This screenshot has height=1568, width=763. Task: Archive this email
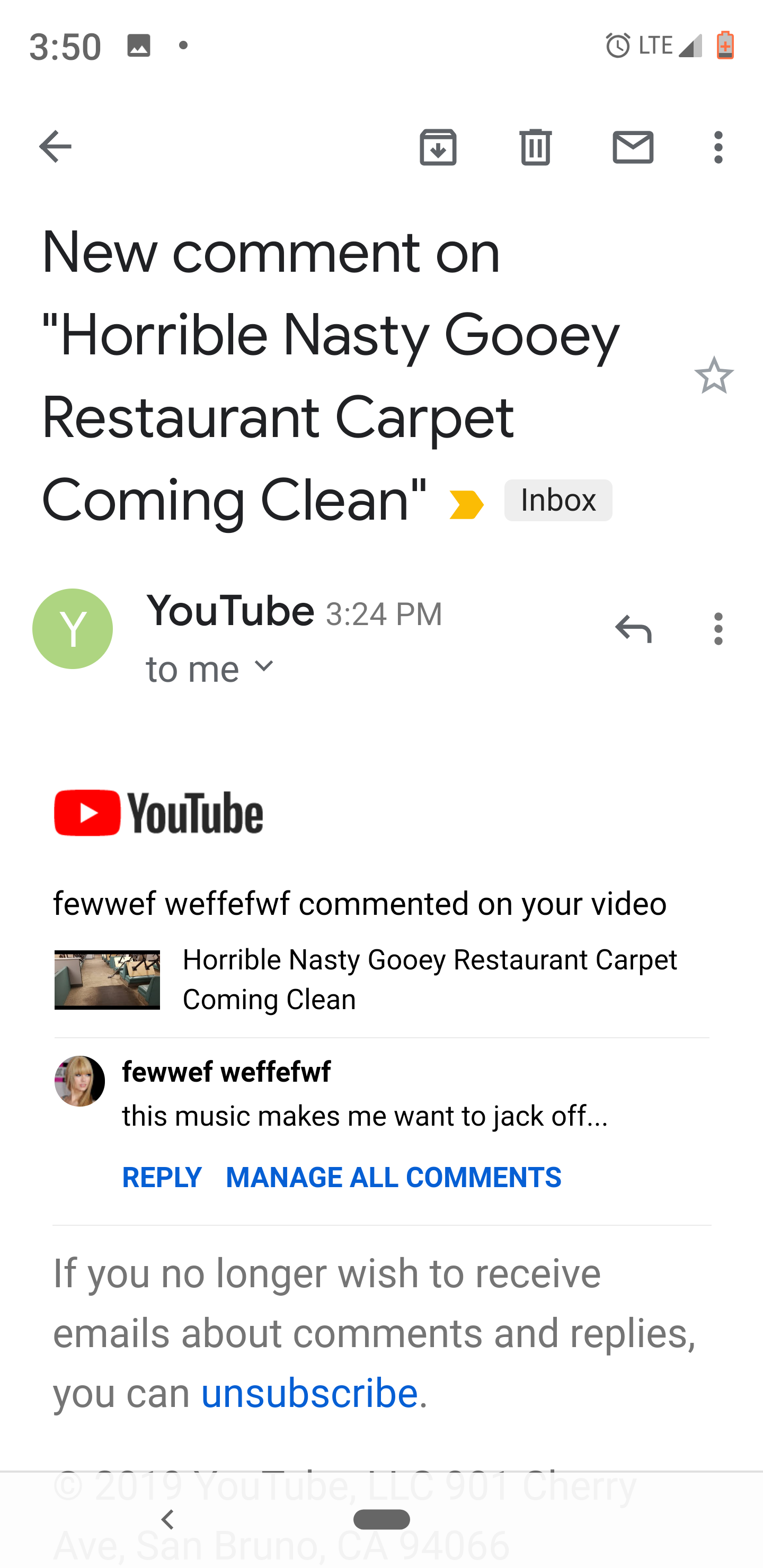(x=438, y=147)
